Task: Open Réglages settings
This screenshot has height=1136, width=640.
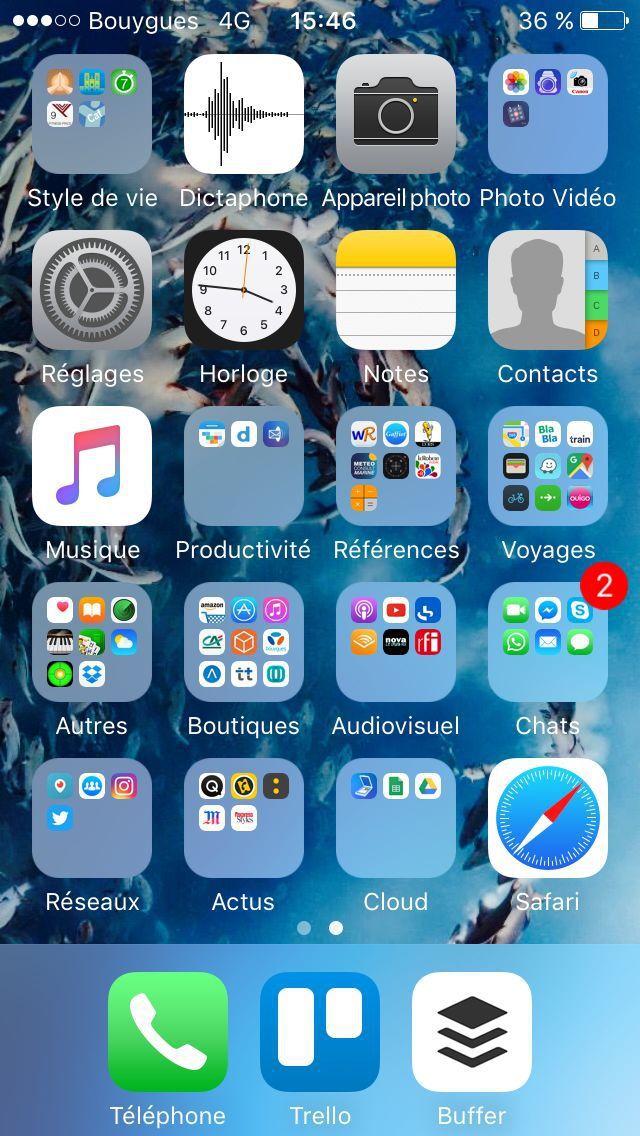Action: [92, 290]
